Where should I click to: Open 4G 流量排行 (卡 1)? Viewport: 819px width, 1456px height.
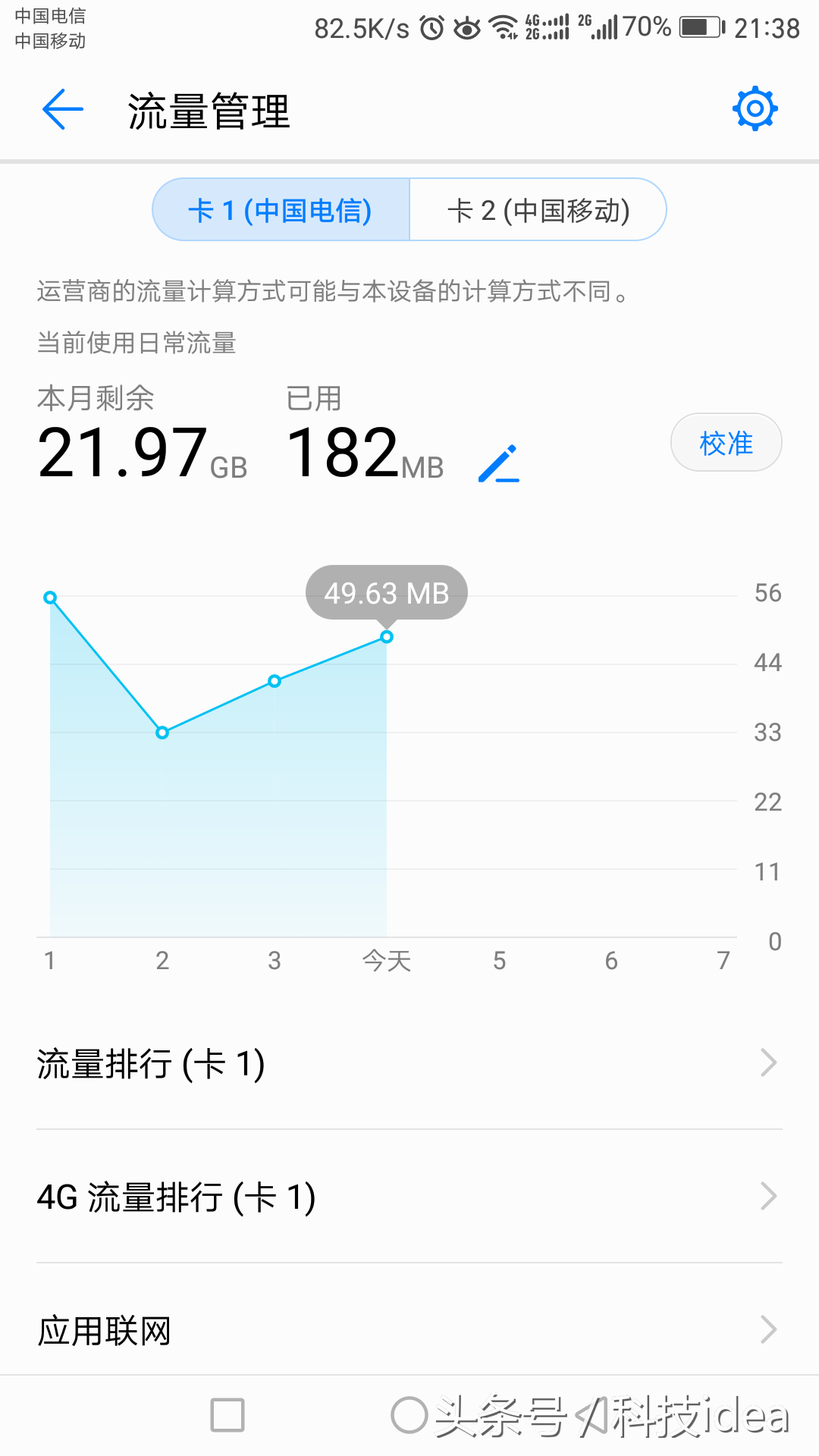tap(409, 1197)
